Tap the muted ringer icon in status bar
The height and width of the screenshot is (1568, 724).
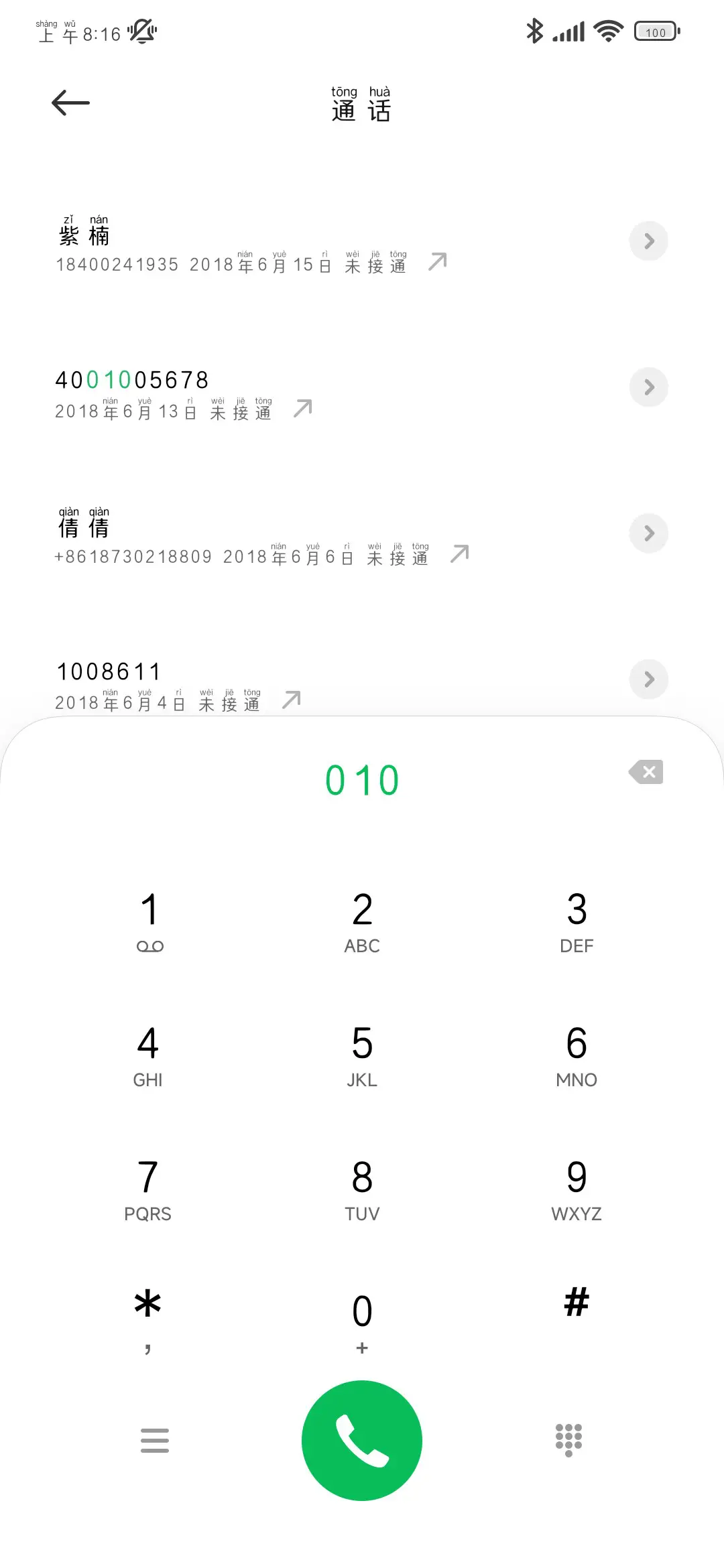click(143, 30)
